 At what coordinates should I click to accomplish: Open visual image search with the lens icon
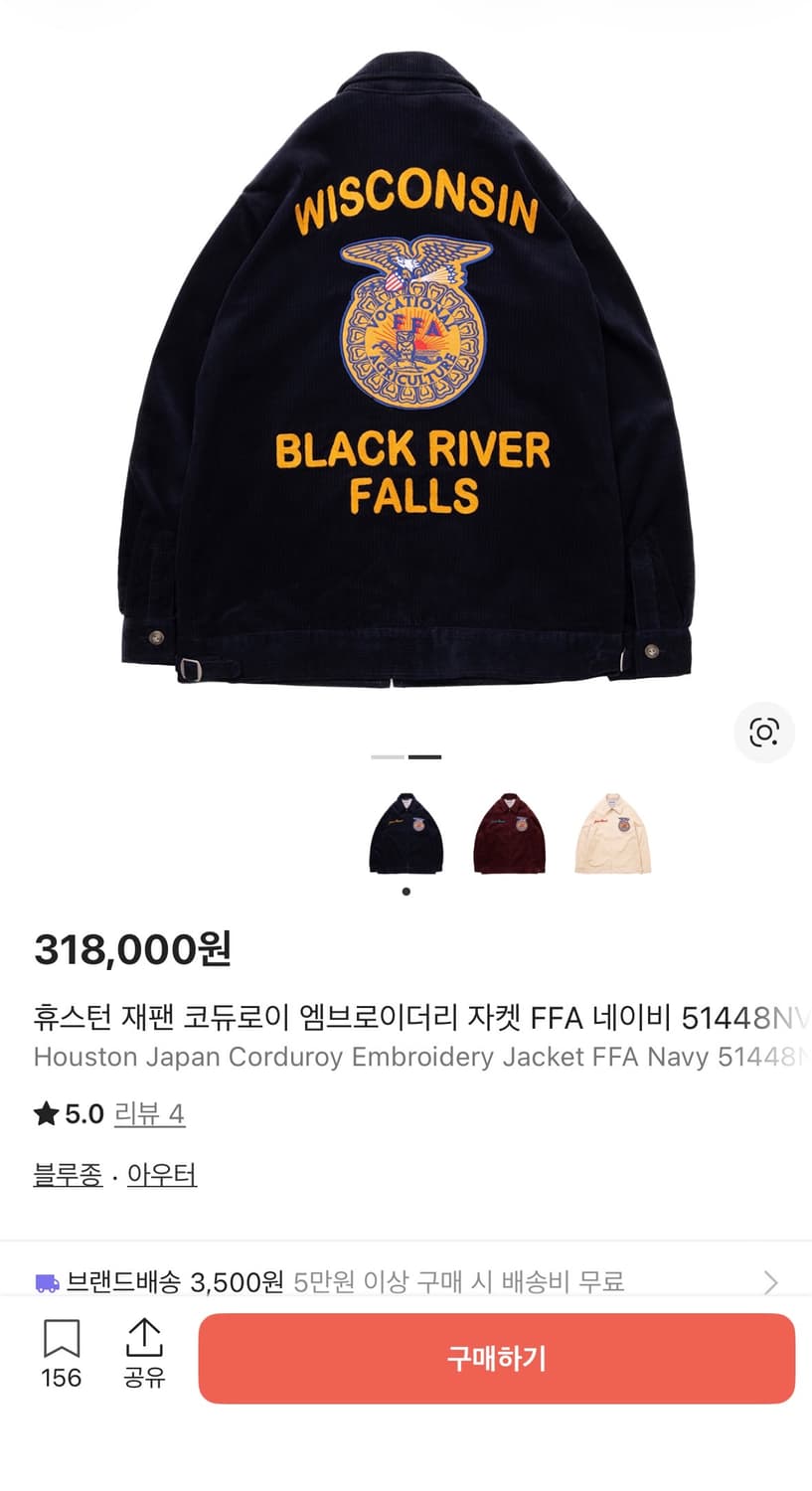(x=762, y=733)
